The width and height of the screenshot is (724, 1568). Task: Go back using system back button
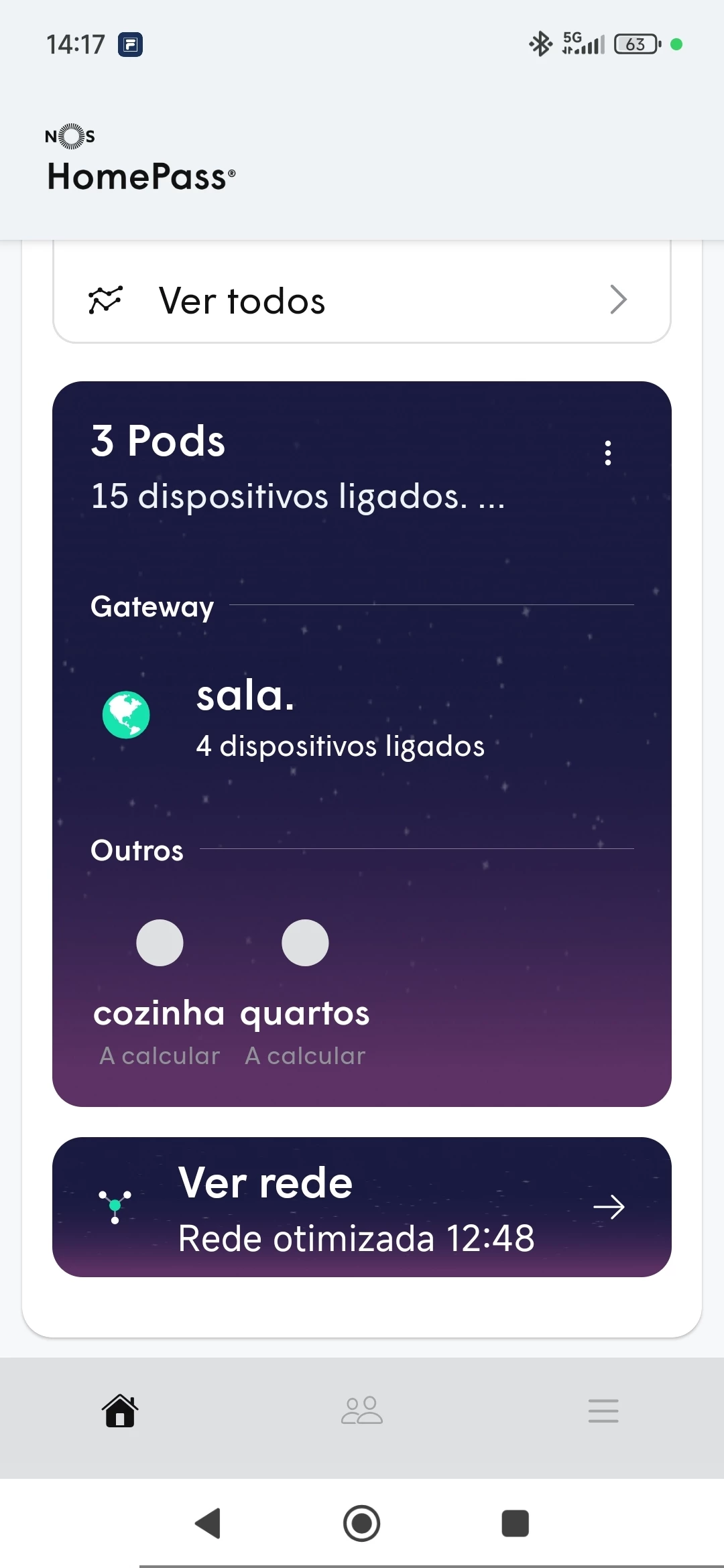pos(208,1523)
